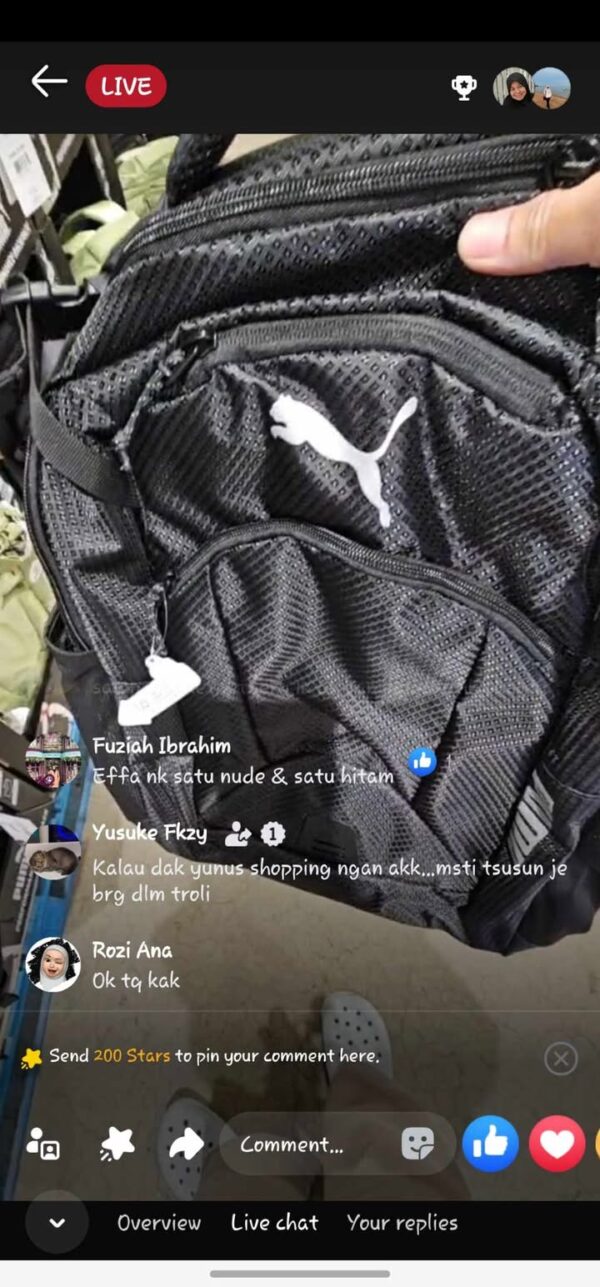Send a heart reaction
The width and height of the screenshot is (600, 1287).
pyautogui.click(x=557, y=1144)
